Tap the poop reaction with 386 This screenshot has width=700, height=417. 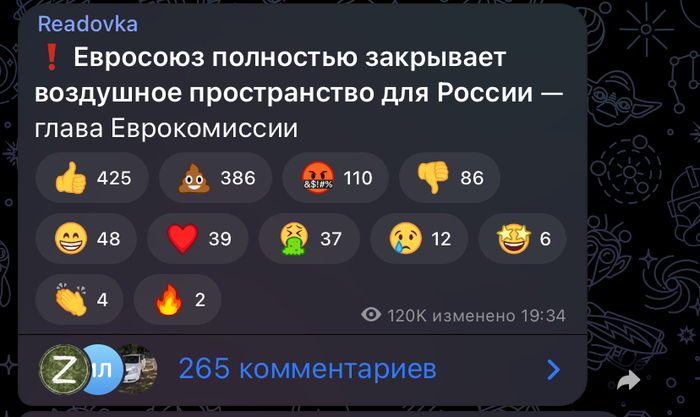[x=215, y=179]
